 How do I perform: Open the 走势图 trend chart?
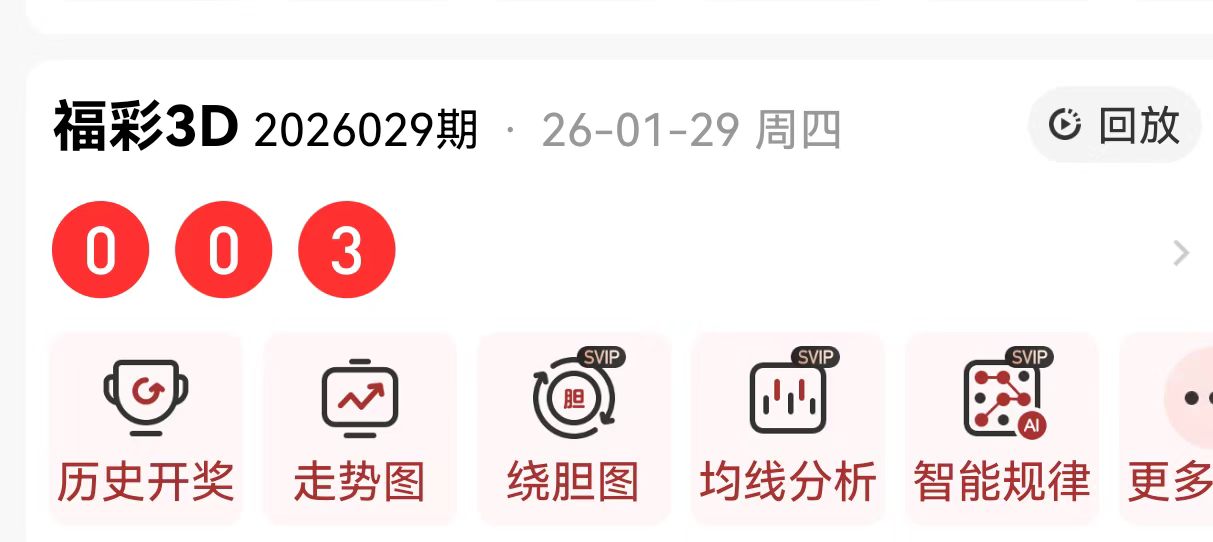point(360,430)
